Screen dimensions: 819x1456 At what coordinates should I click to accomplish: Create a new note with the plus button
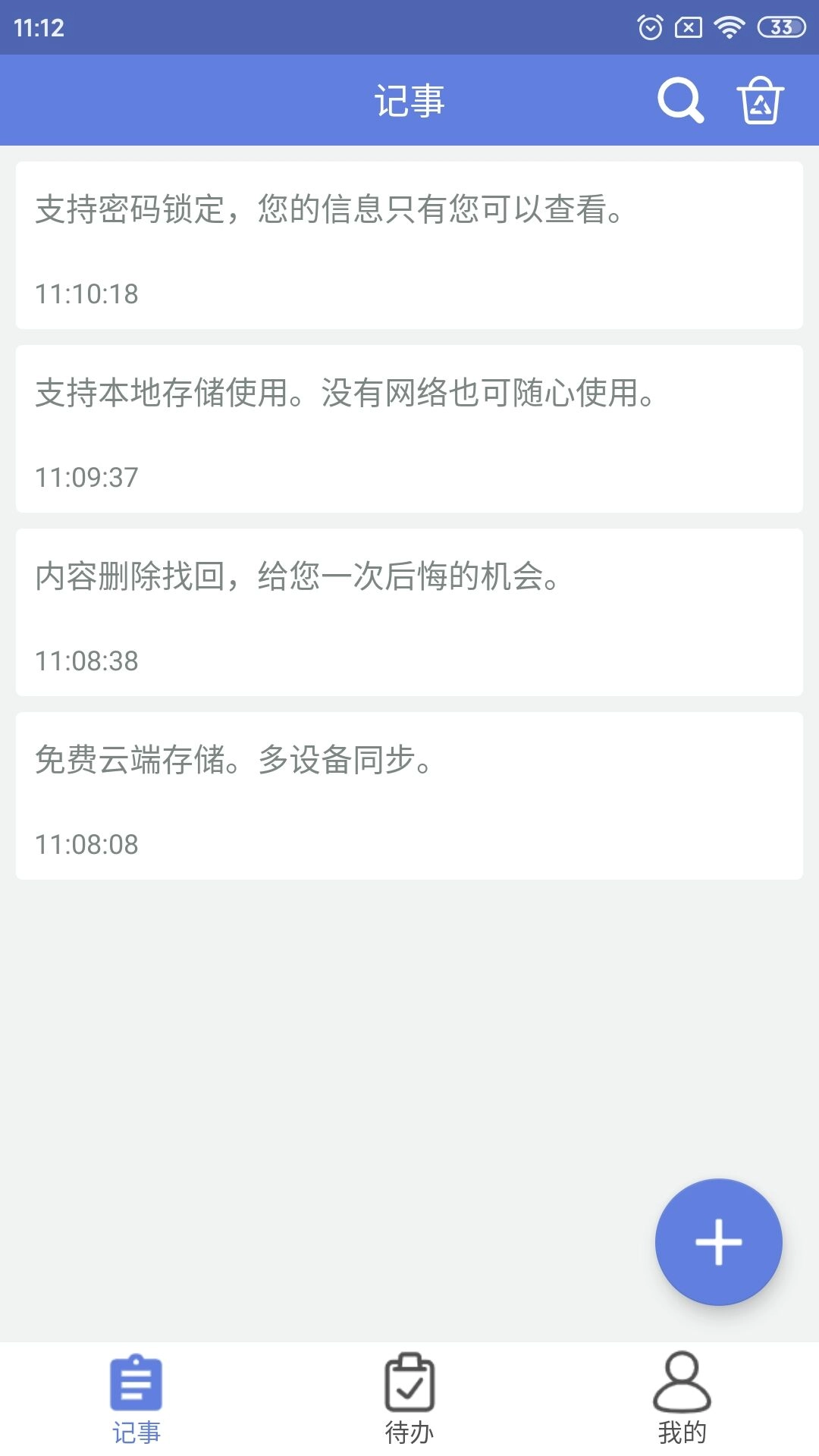718,1242
